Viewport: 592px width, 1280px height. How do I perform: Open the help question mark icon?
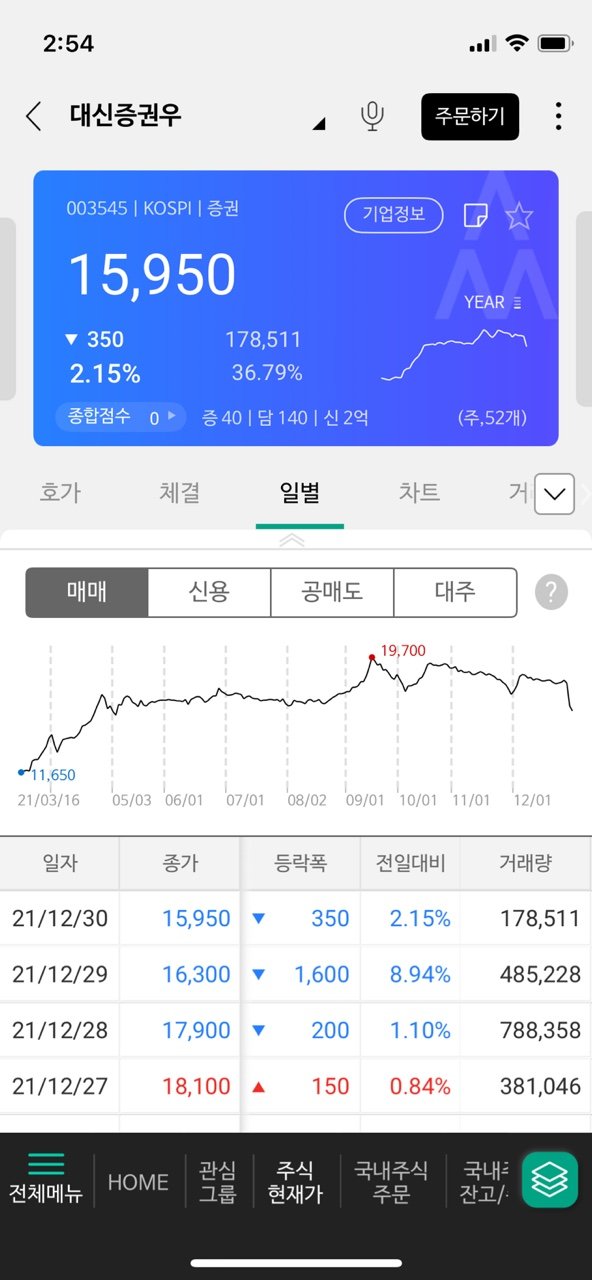click(551, 592)
